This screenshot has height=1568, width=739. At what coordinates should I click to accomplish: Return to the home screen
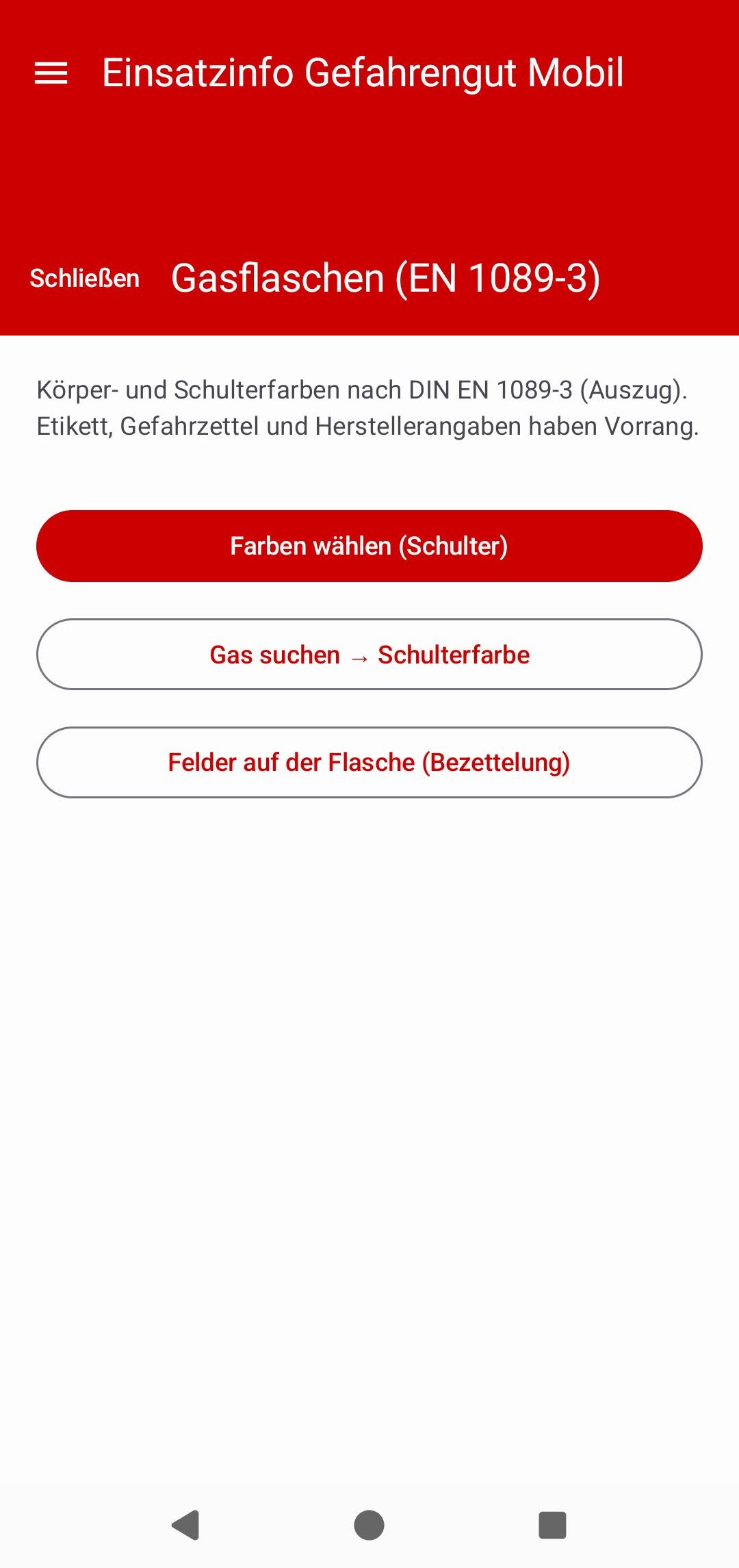coord(369,1525)
